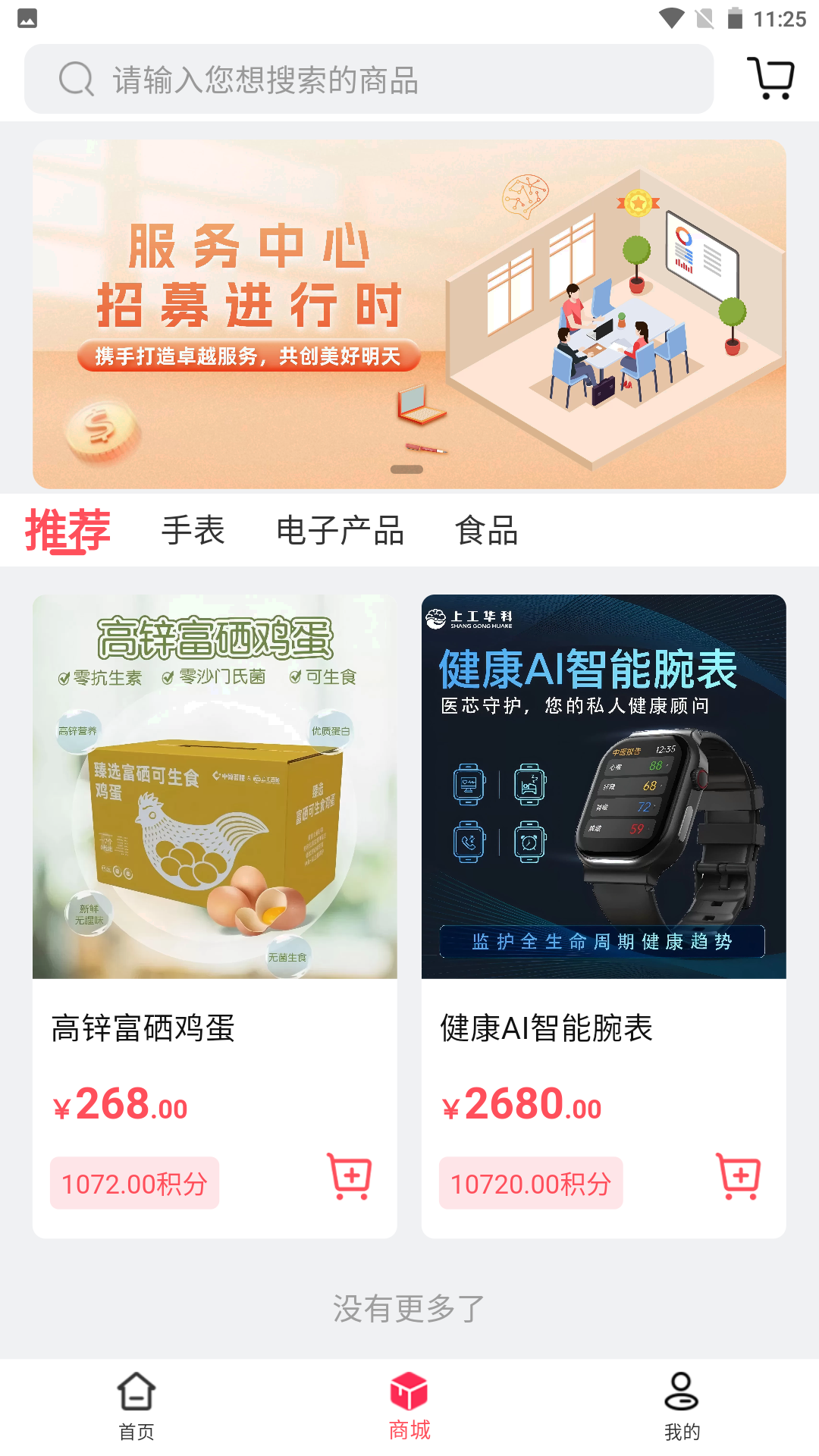
Task: Tap the banner pagination indicator
Action: tap(408, 469)
